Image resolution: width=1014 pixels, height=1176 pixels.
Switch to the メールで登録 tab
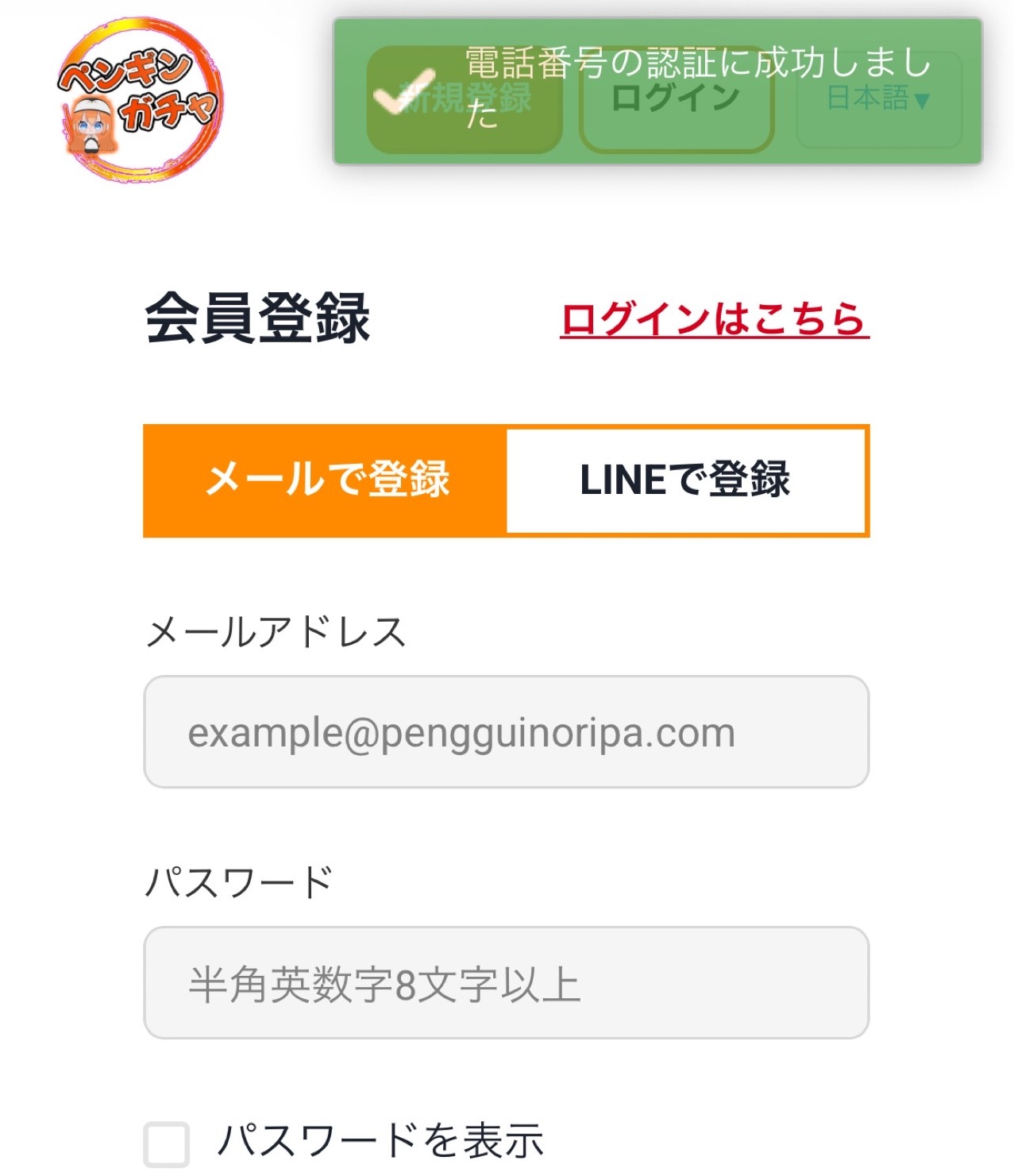[x=326, y=480]
